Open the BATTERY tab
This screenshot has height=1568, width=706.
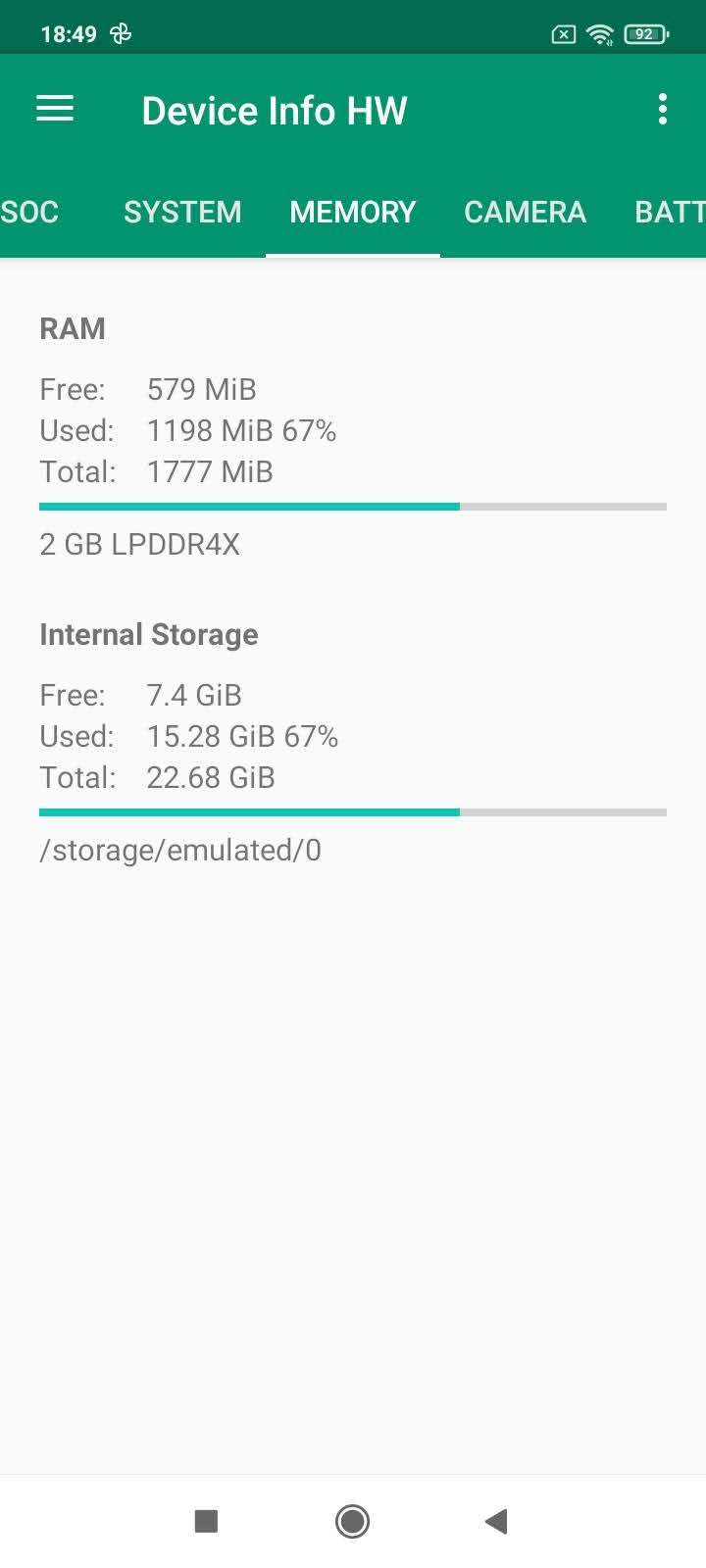coord(671,212)
